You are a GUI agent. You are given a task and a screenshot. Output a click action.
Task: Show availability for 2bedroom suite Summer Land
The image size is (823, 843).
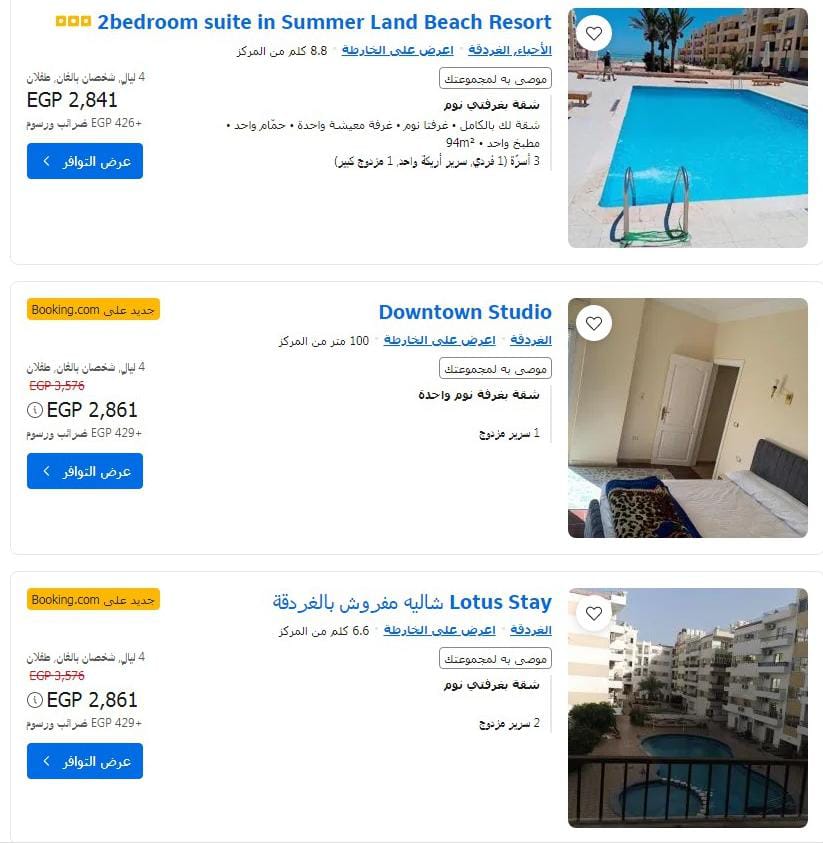(85, 161)
